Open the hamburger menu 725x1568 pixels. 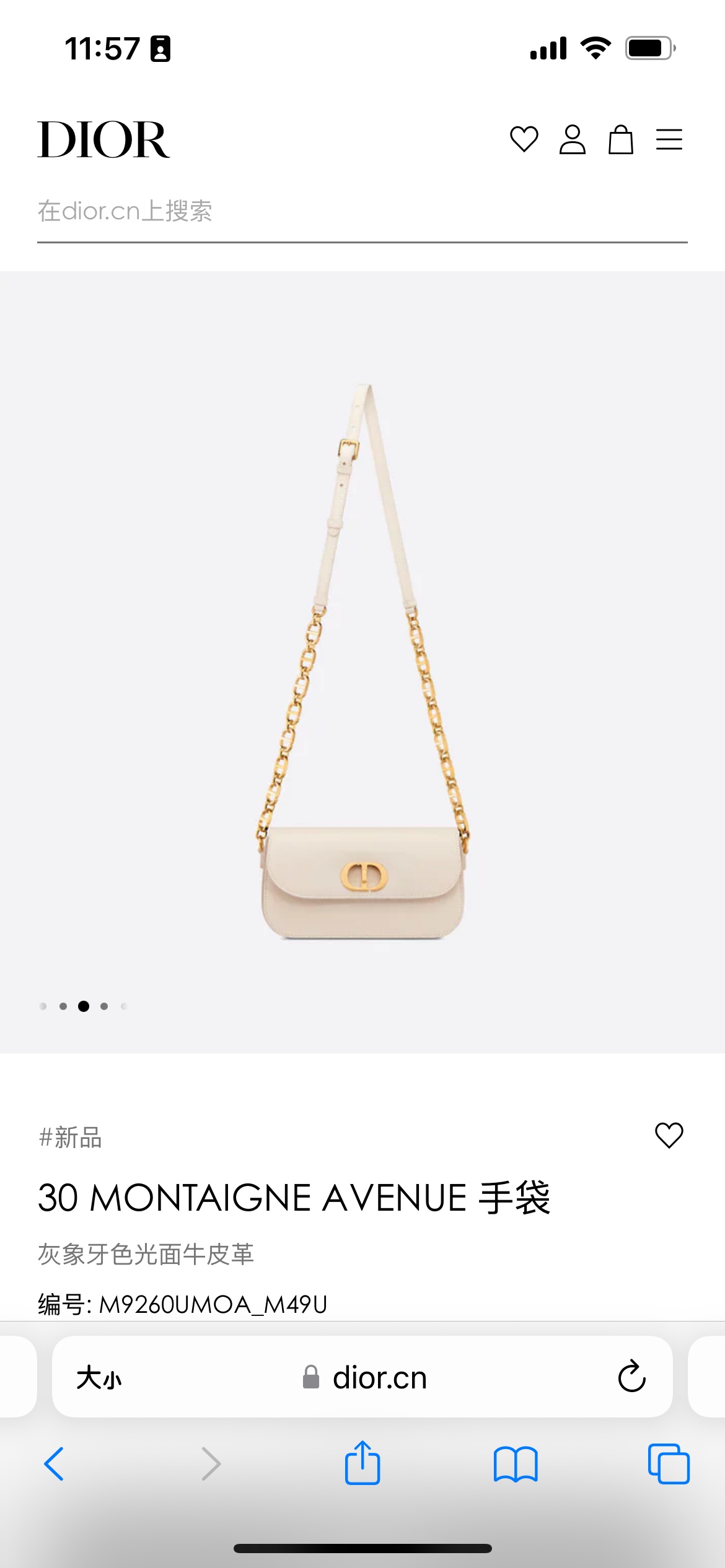coord(669,139)
